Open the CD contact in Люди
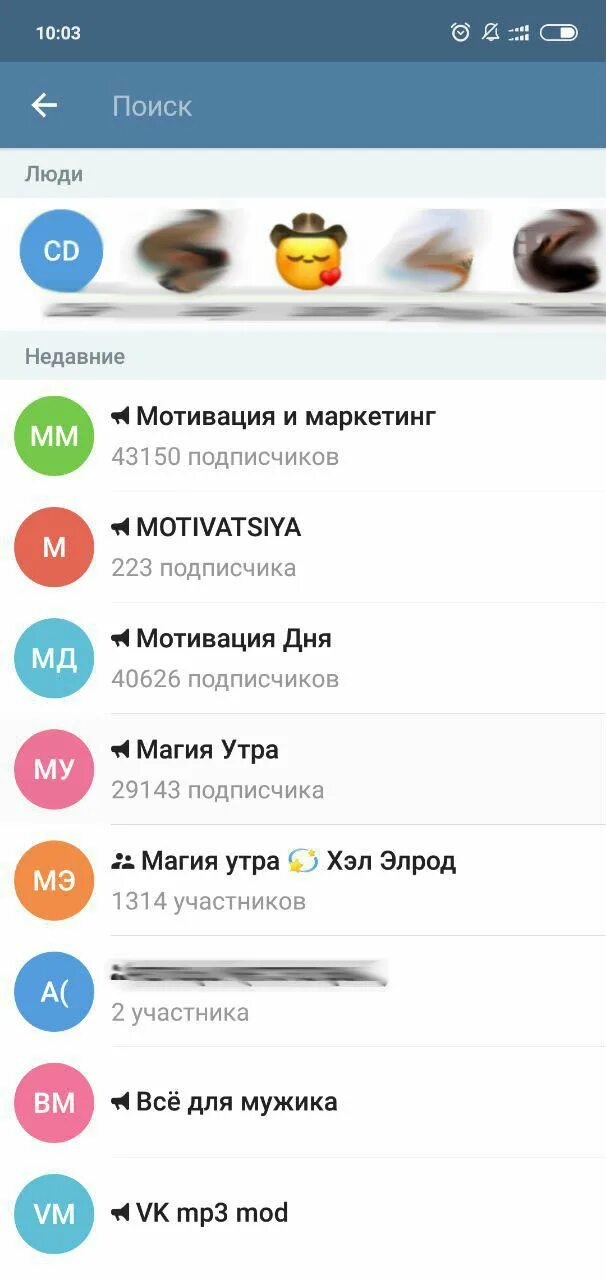 (x=62, y=251)
